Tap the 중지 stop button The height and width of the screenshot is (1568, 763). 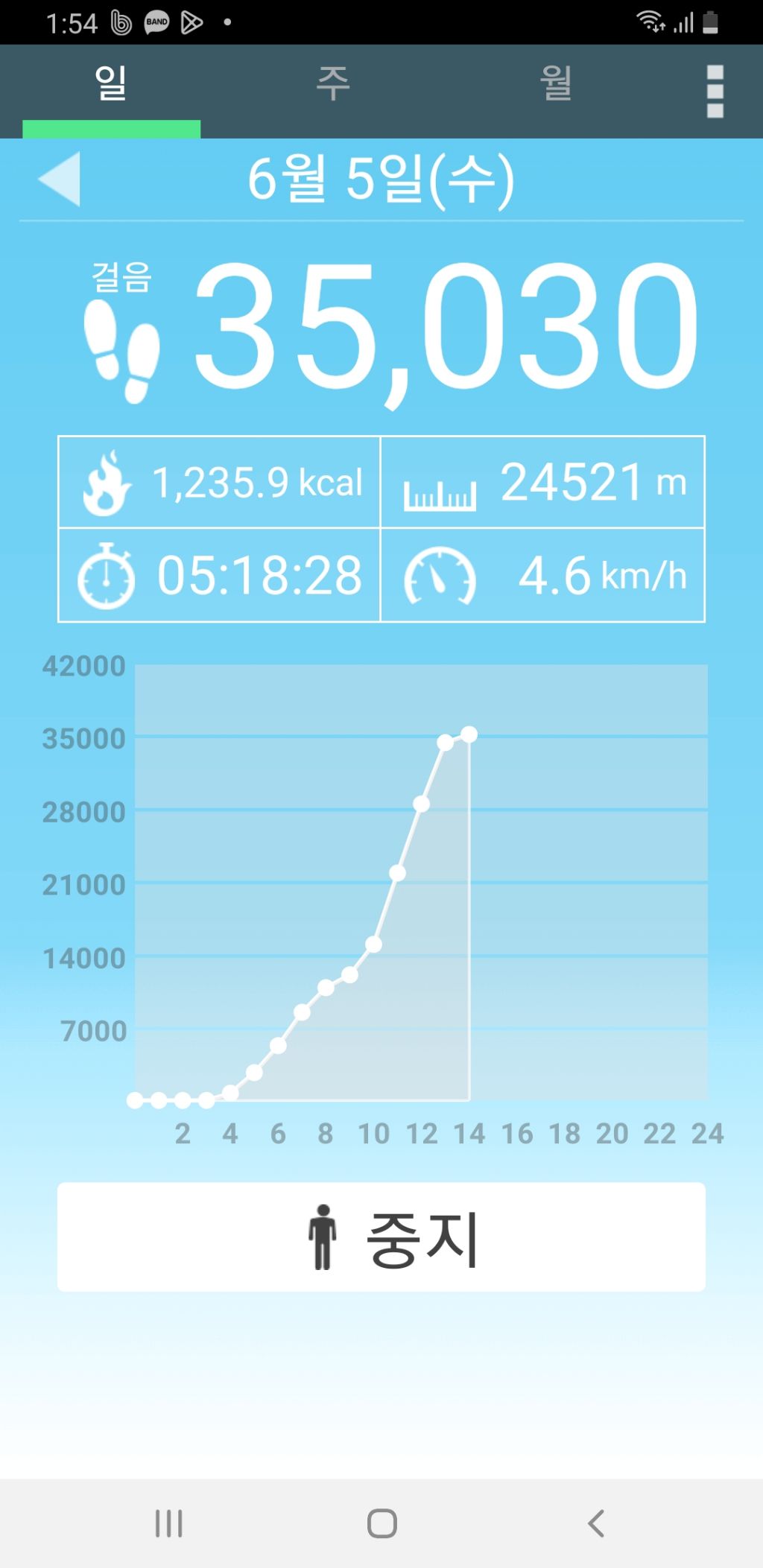pyautogui.click(x=381, y=1237)
